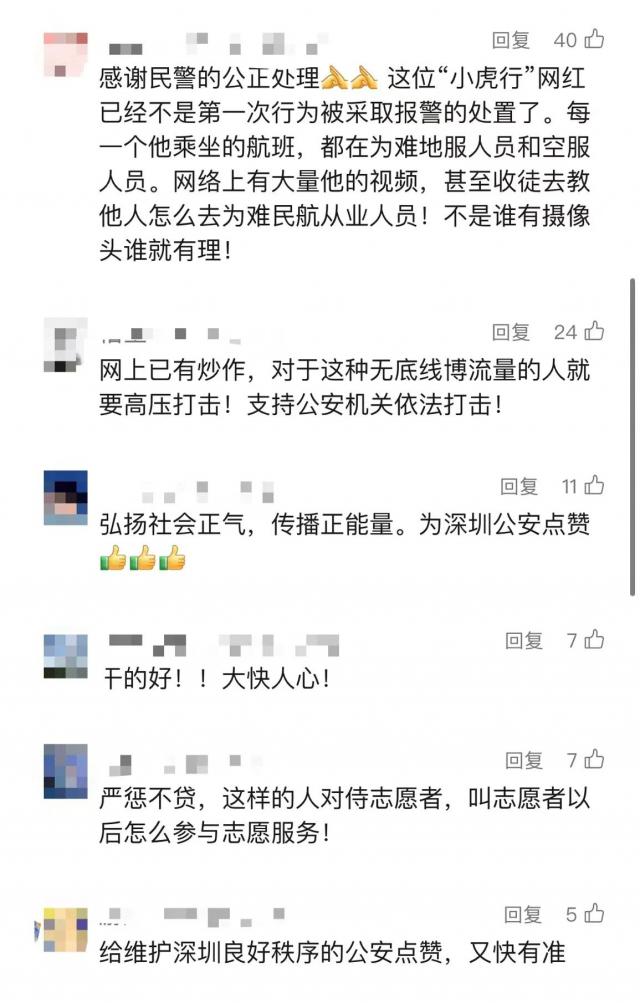Reply to the comment starting 网上已有炒作
Screen dimensions: 640x1003
pos(511,332)
